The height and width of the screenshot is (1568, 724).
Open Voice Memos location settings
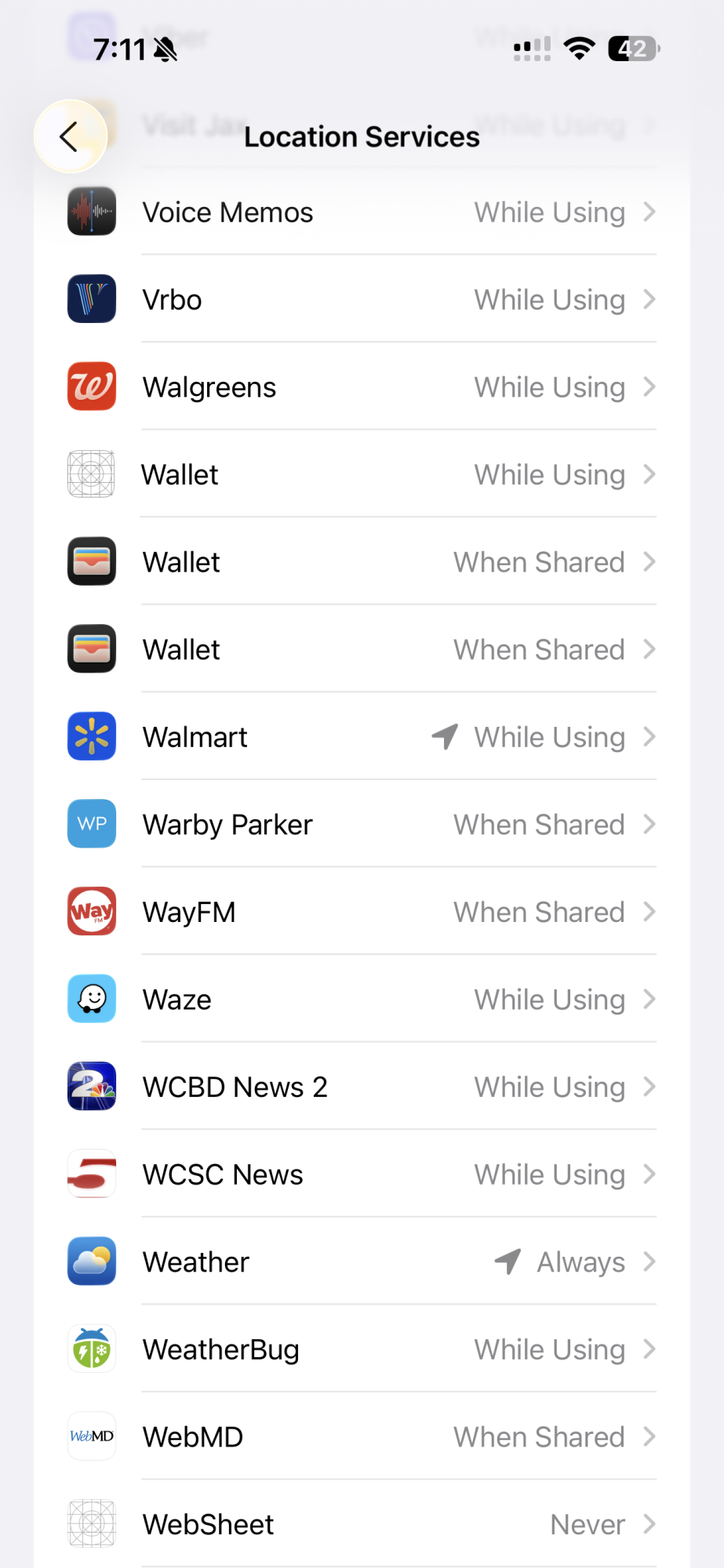361,212
